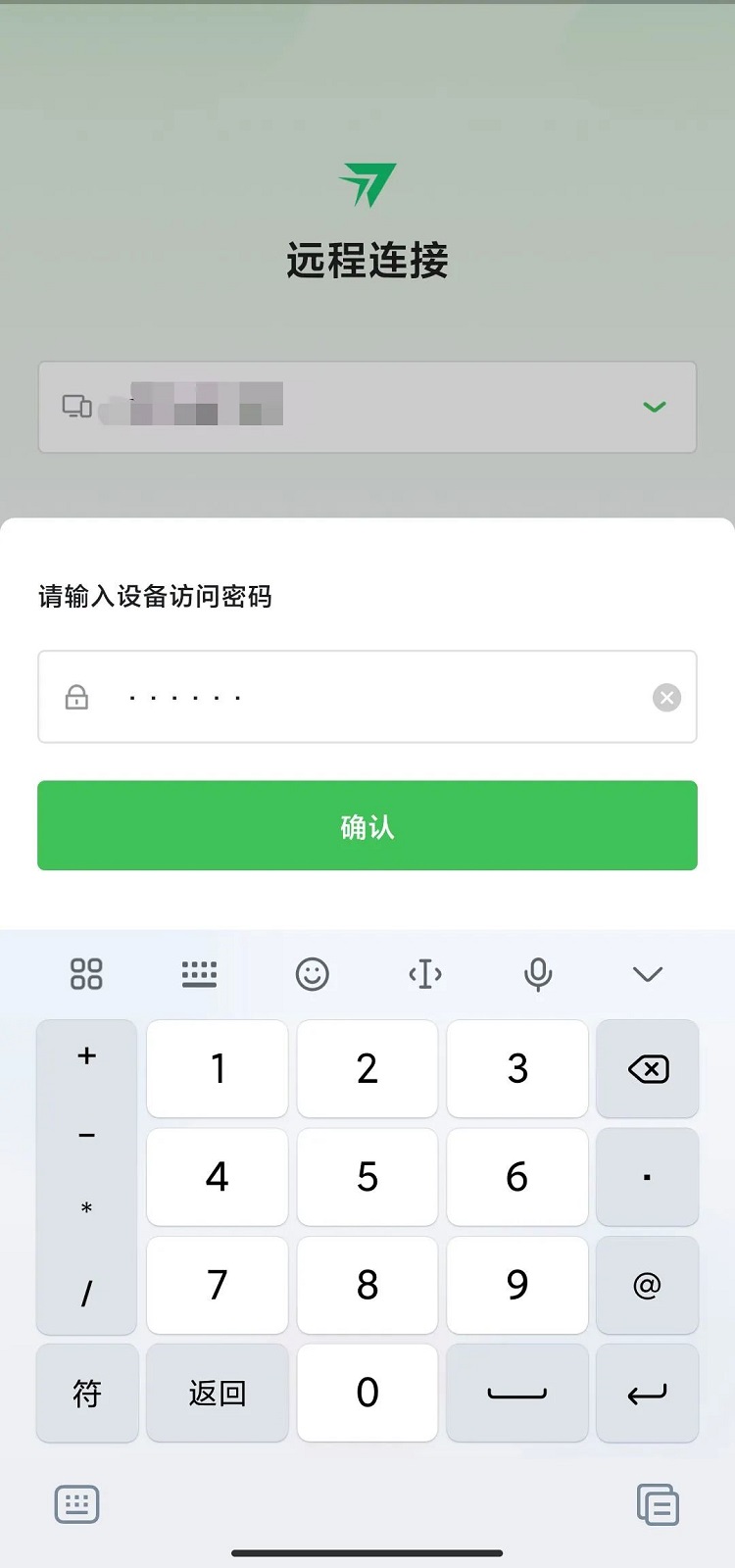Tap the green 确认 button

pyautogui.click(x=367, y=825)
